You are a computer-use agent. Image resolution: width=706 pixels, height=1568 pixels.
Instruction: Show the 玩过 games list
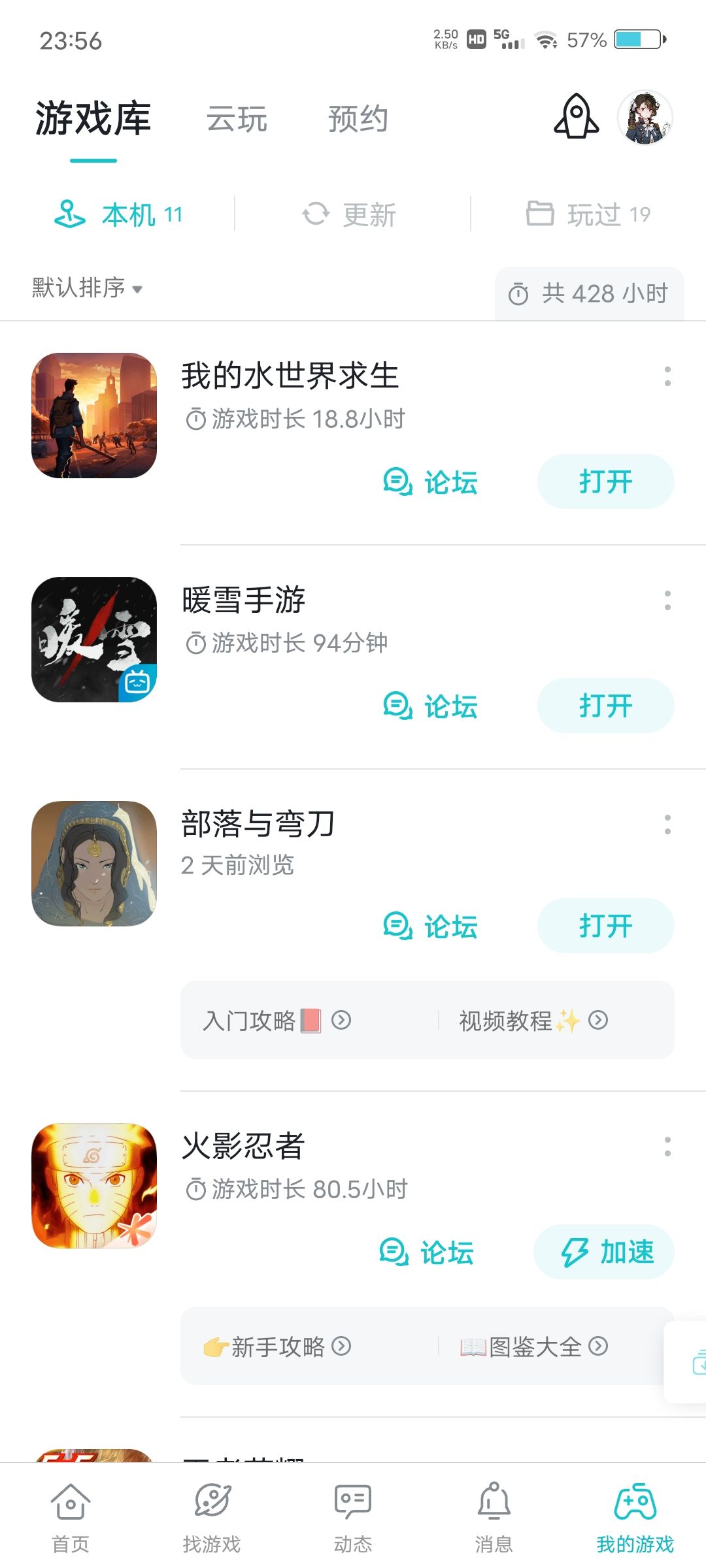coord(588,214)
